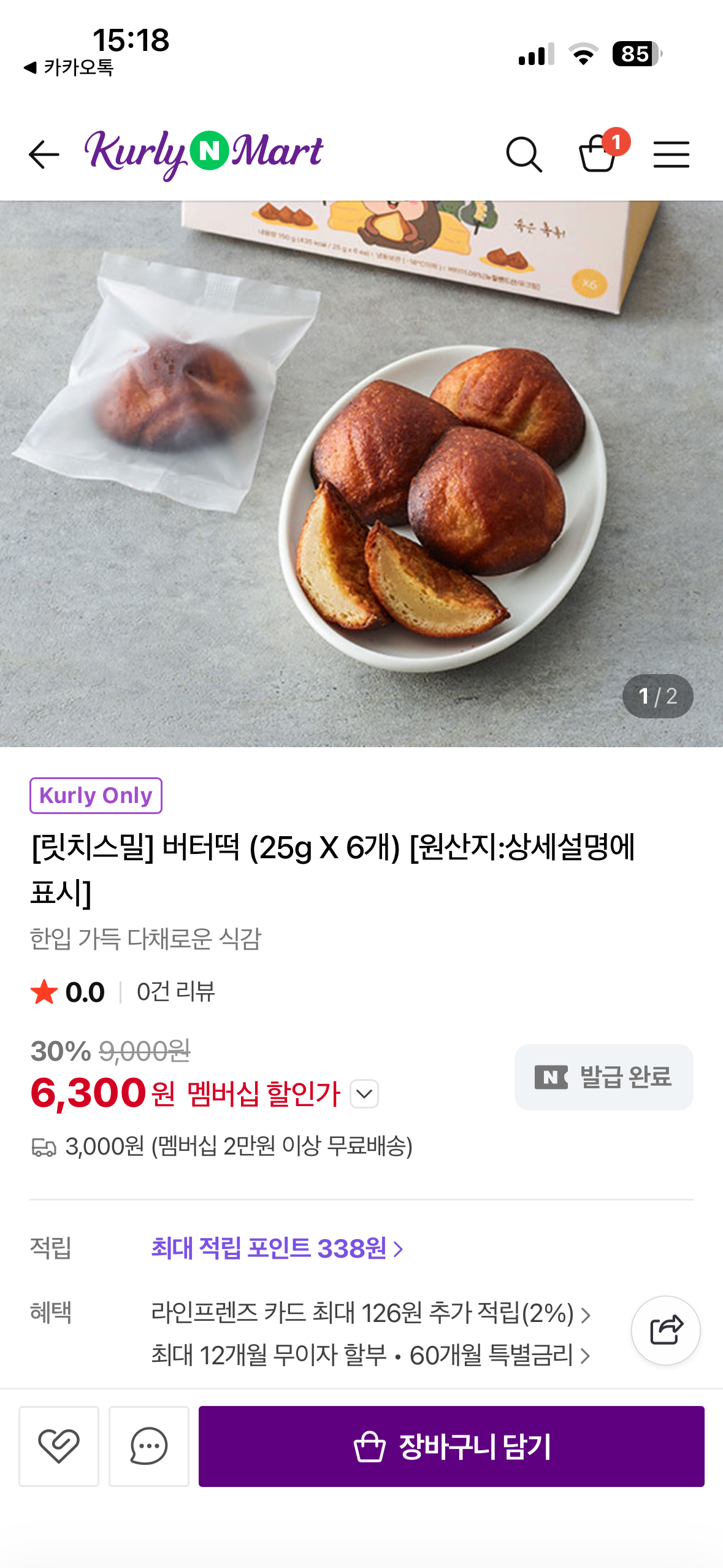Tap the 발급 완료 coupon button
The width and height of the screenshot is (723, 1568).
pyautogui.click(x=603, y=1077)
